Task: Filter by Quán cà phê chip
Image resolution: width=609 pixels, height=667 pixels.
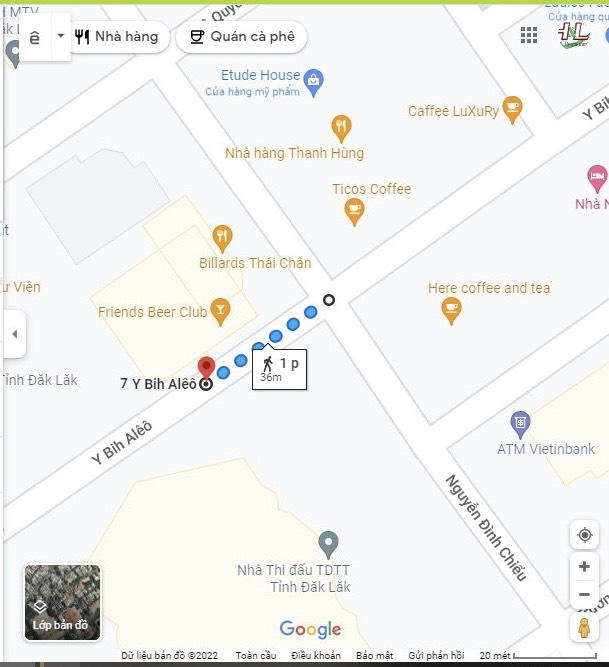Action: point(242,37)
